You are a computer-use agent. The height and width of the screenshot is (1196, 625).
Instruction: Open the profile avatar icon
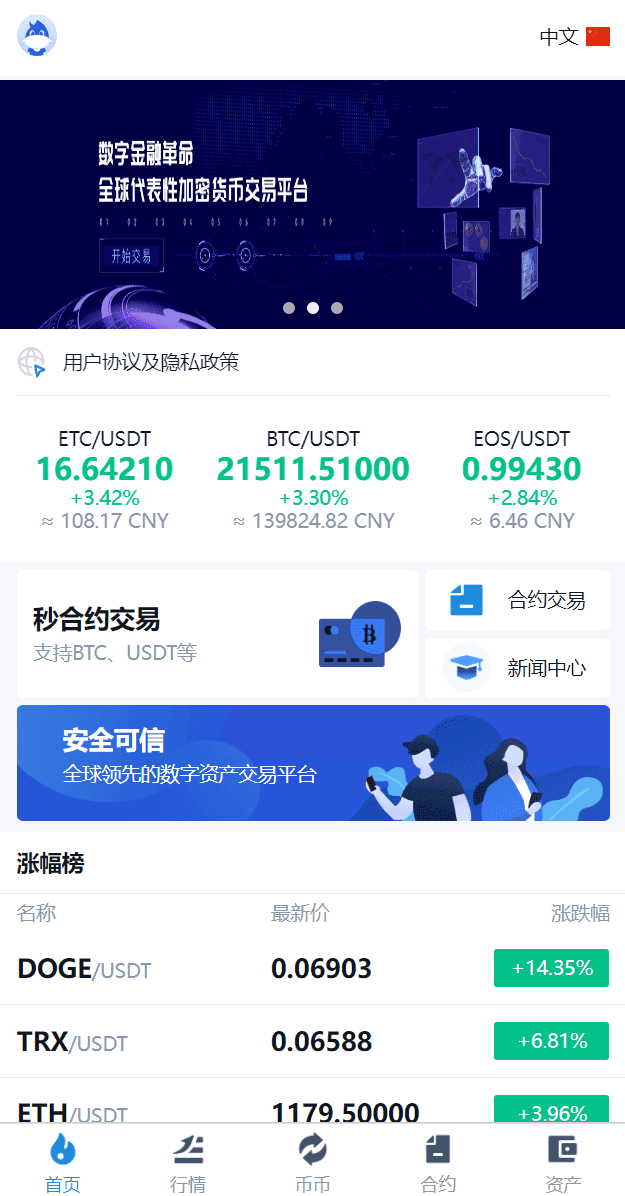click(x=37, y=36)
